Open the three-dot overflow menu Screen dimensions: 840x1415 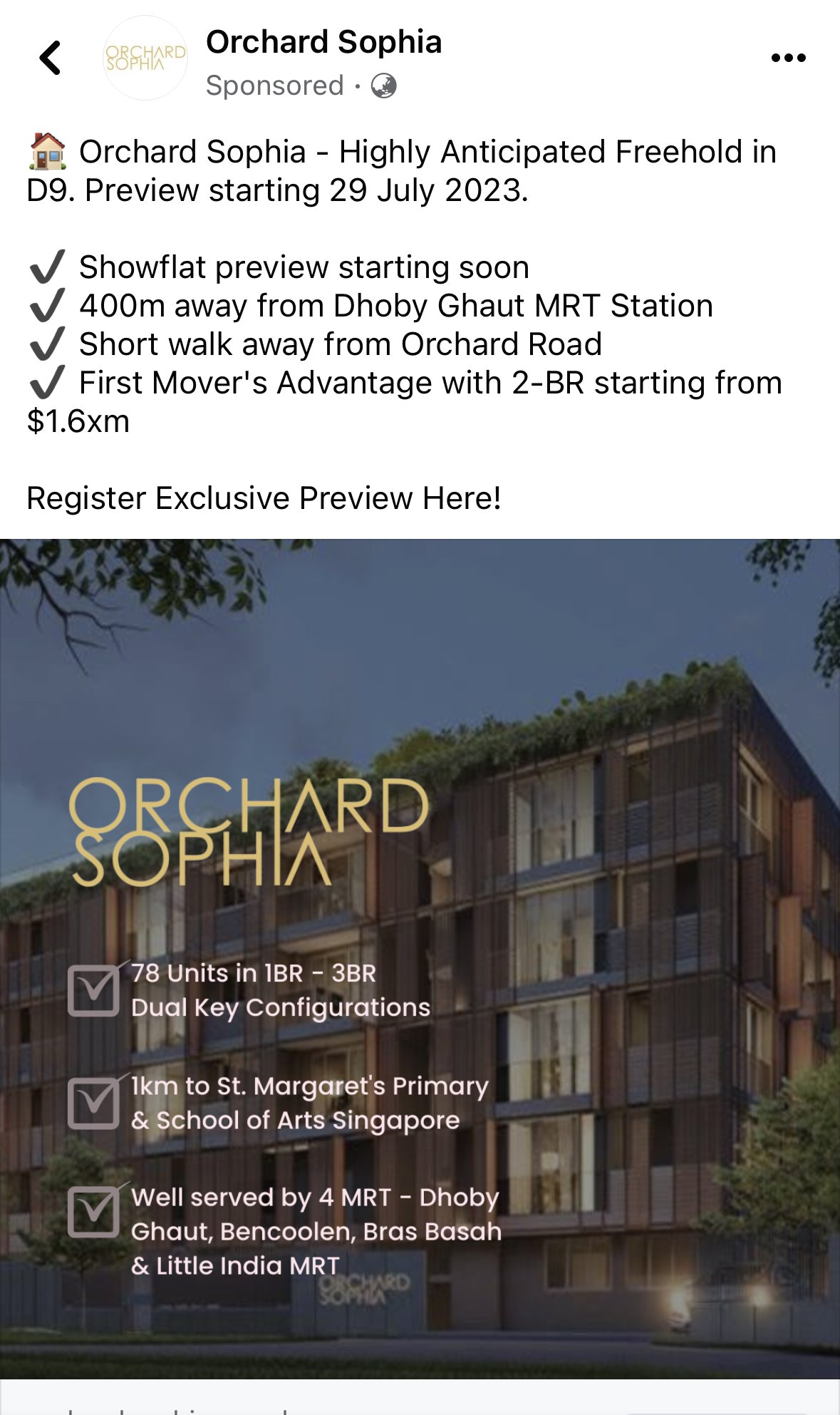click(x=788, y=58)
